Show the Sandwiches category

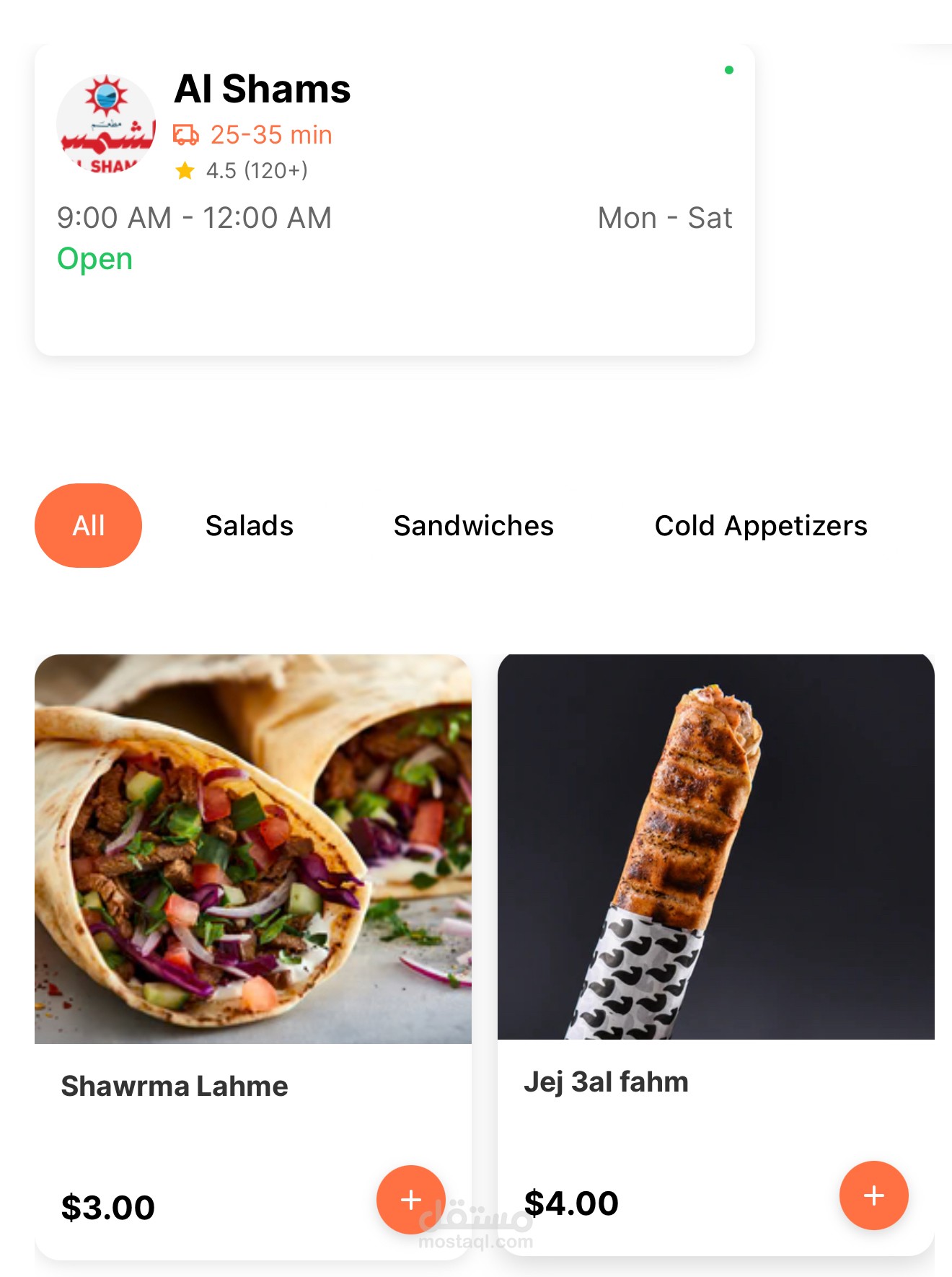[x=473, y=525]
